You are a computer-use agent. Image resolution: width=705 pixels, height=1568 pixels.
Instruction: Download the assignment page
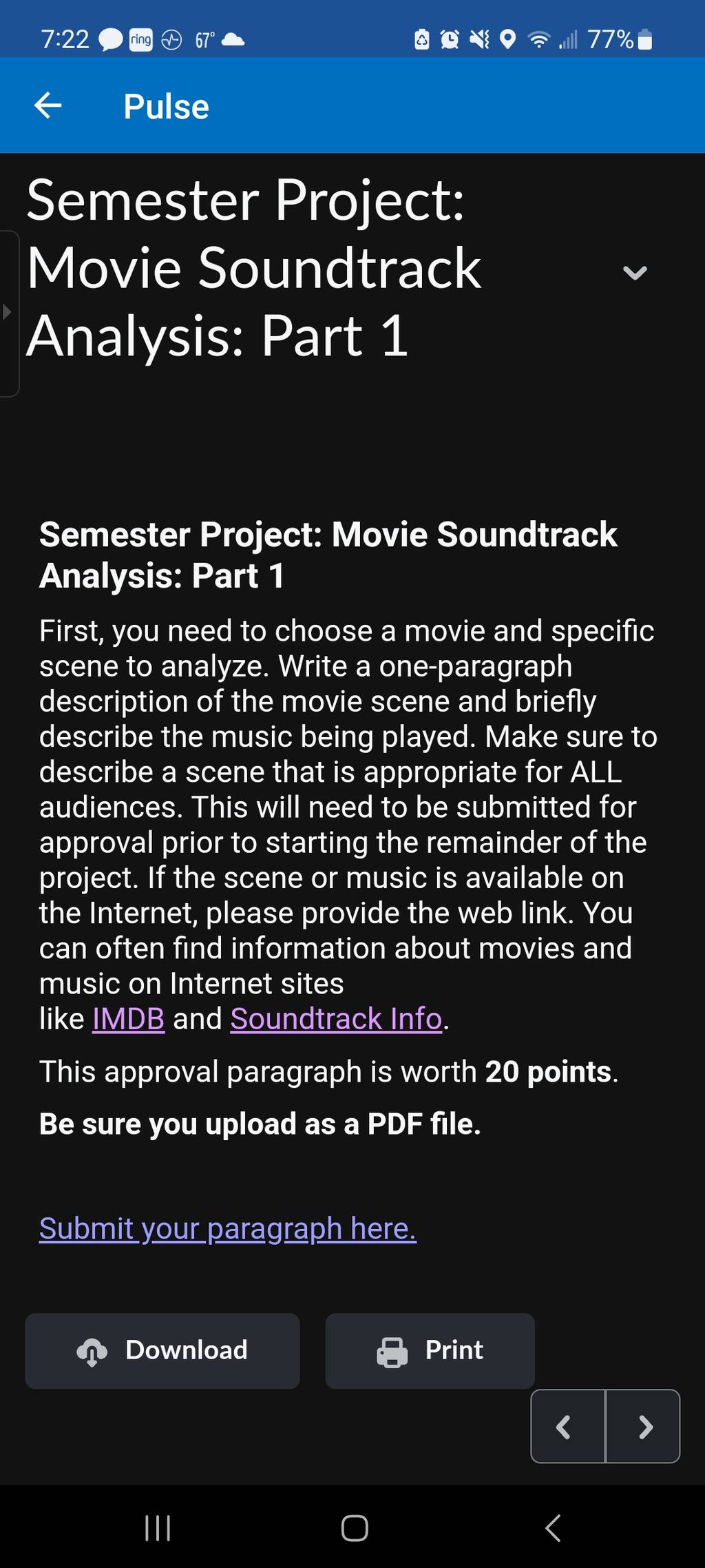(162, 1351)
